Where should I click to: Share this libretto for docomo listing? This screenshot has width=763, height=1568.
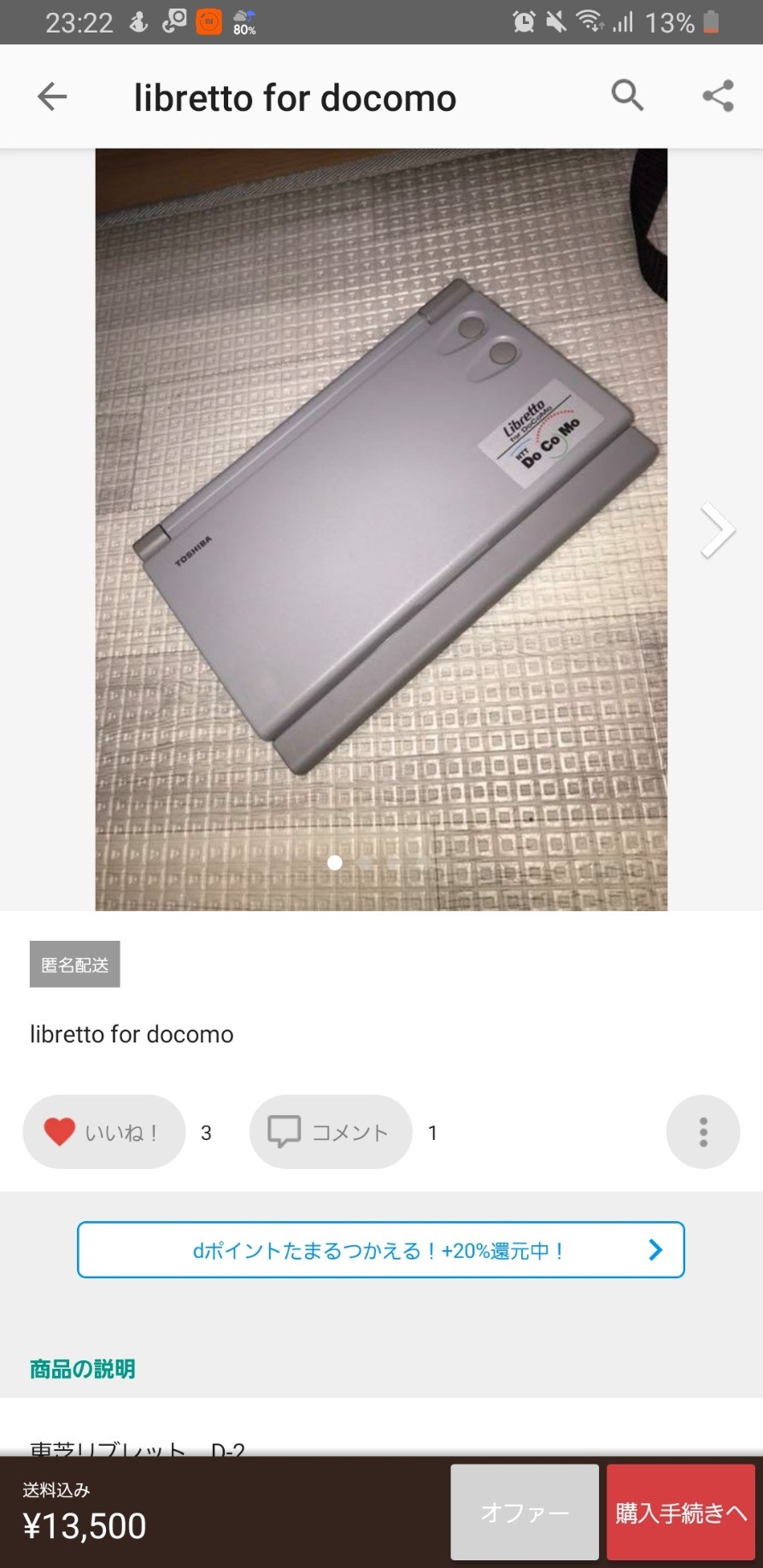[x=718, y=96]
